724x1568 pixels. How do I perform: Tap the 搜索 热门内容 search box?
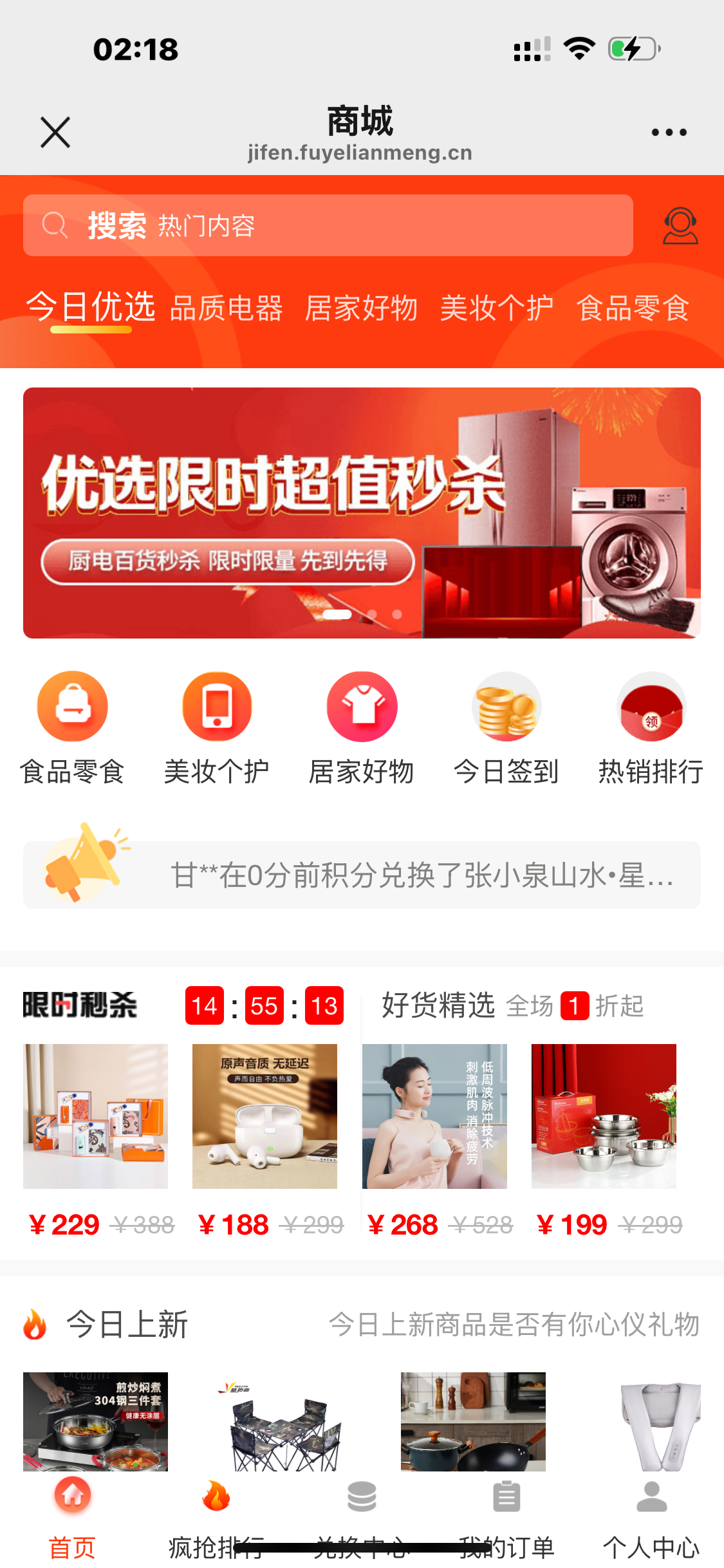[328, 226]
